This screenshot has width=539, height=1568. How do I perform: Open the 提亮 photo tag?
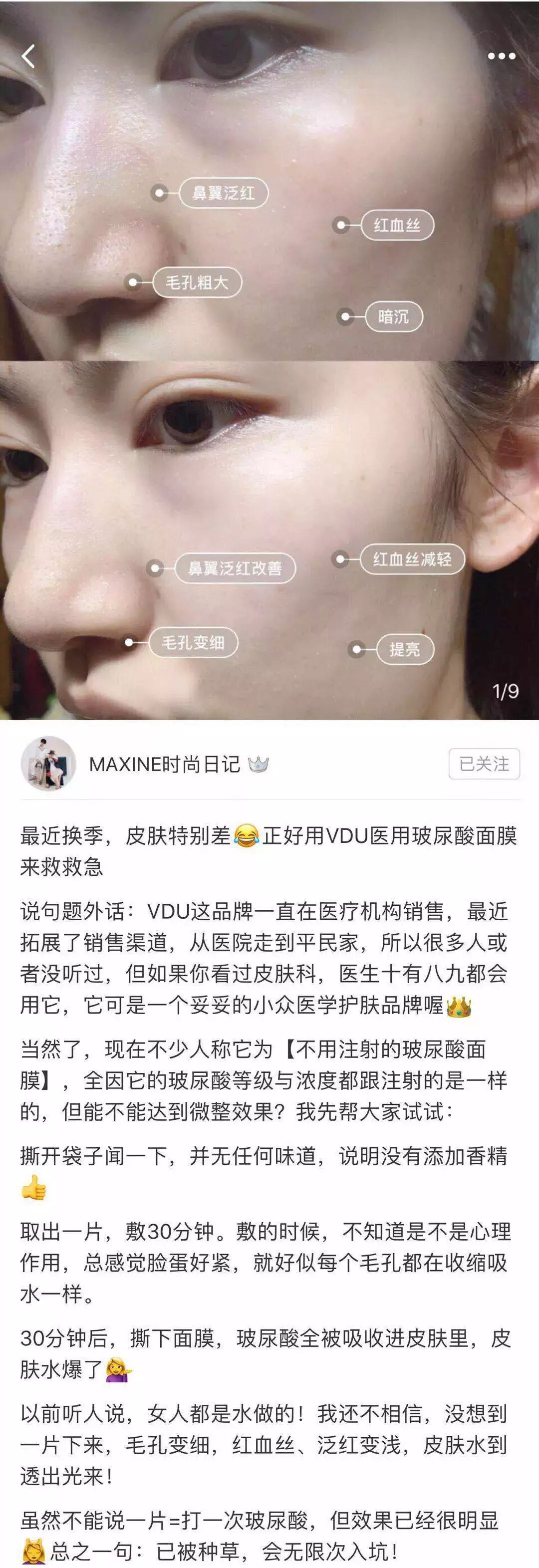(x=404, y=649)
